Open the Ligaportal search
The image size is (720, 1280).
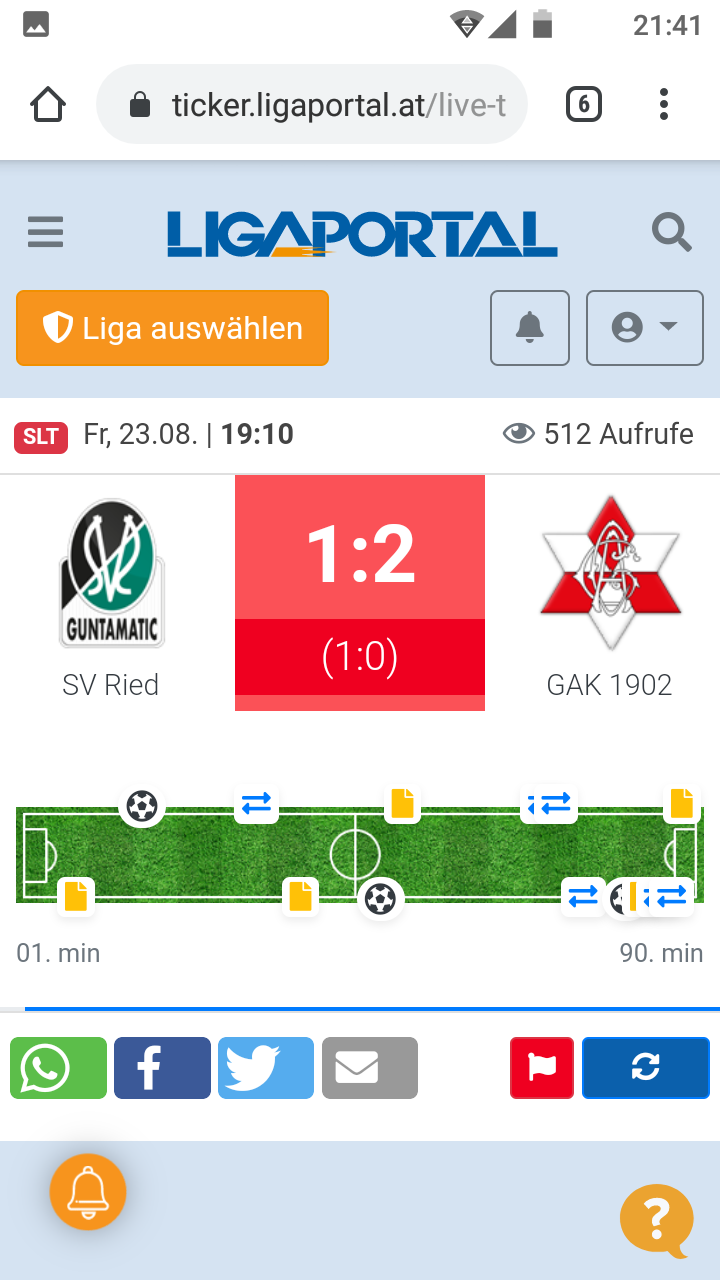[672, 233]
